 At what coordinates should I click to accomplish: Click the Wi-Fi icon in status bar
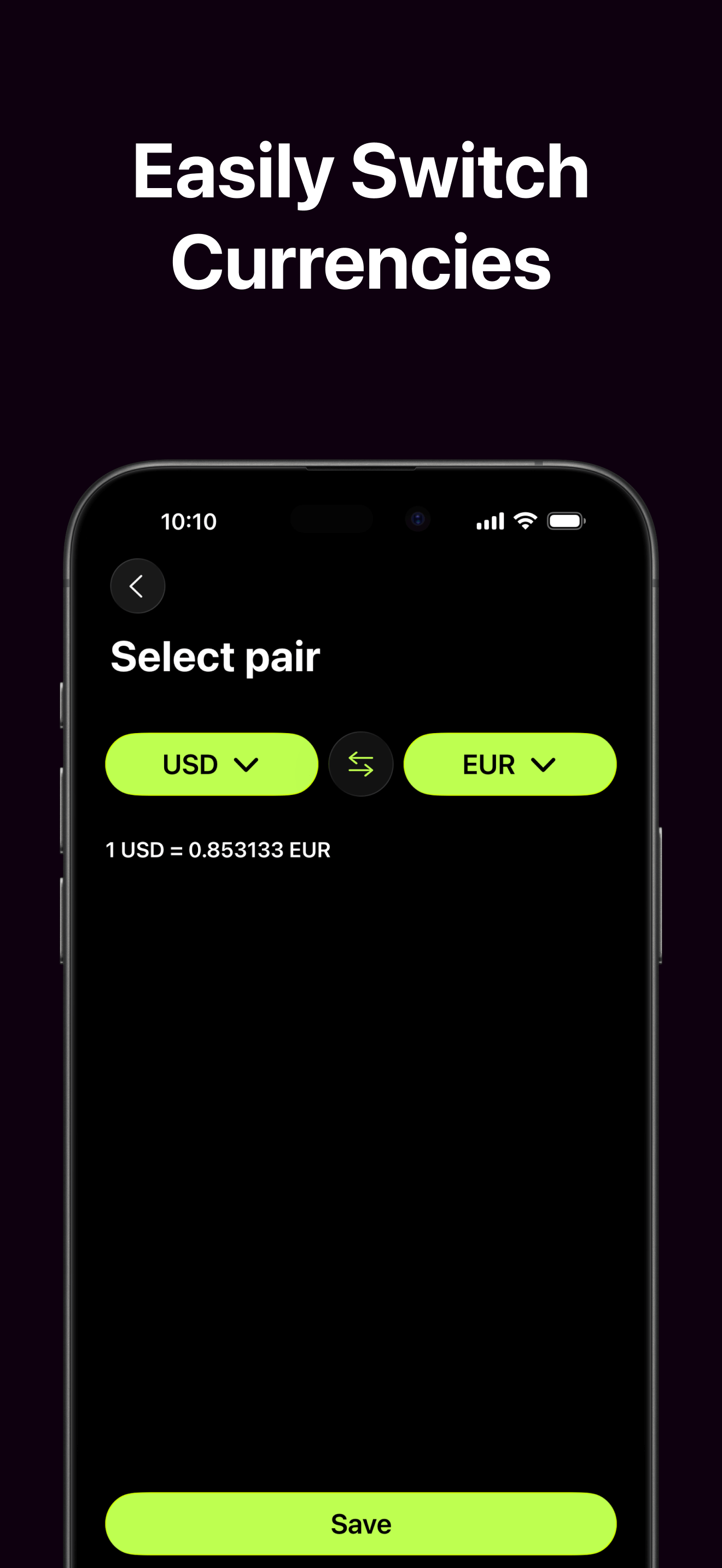coord(524,520)
